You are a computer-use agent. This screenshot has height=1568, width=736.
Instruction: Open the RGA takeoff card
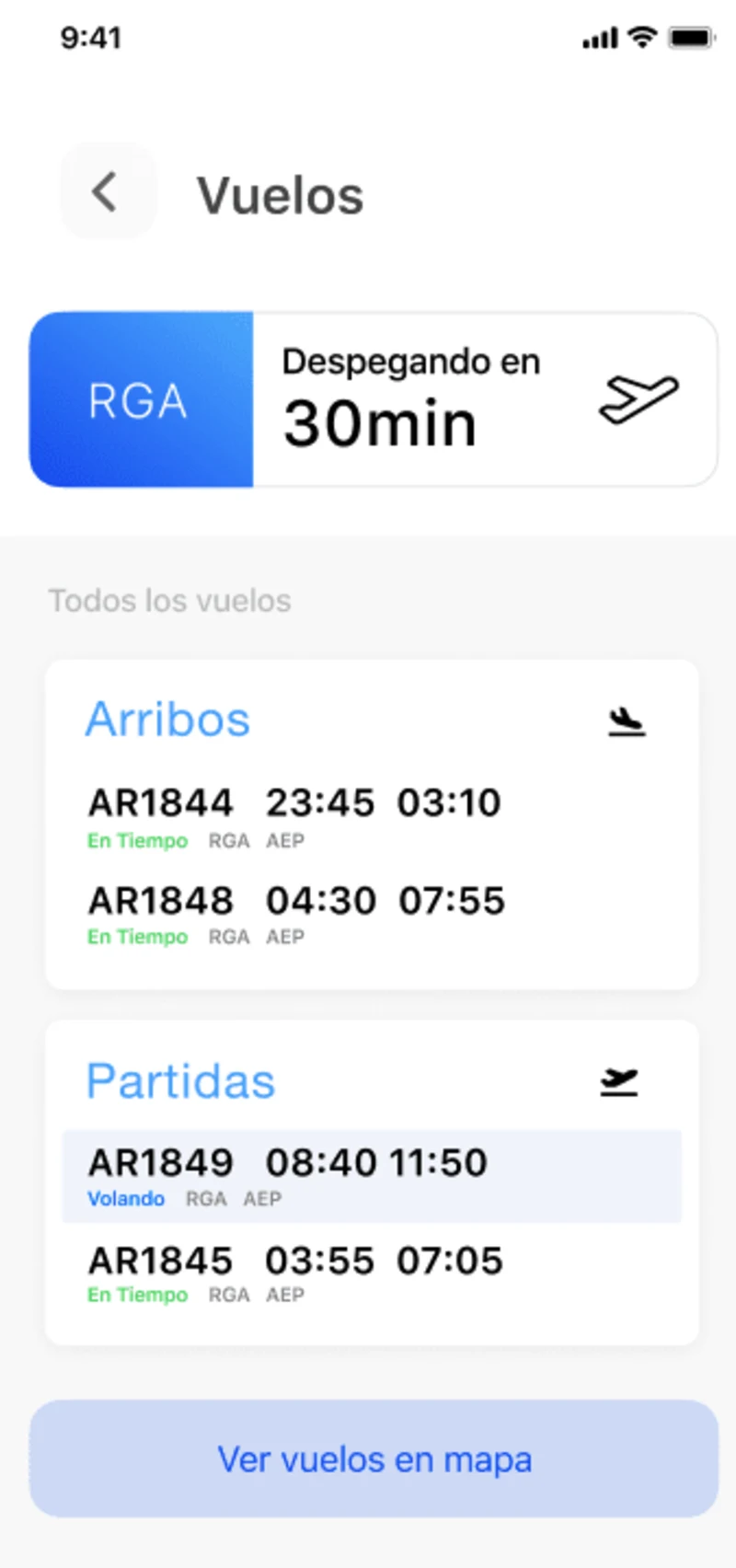[x=373, y=399]
